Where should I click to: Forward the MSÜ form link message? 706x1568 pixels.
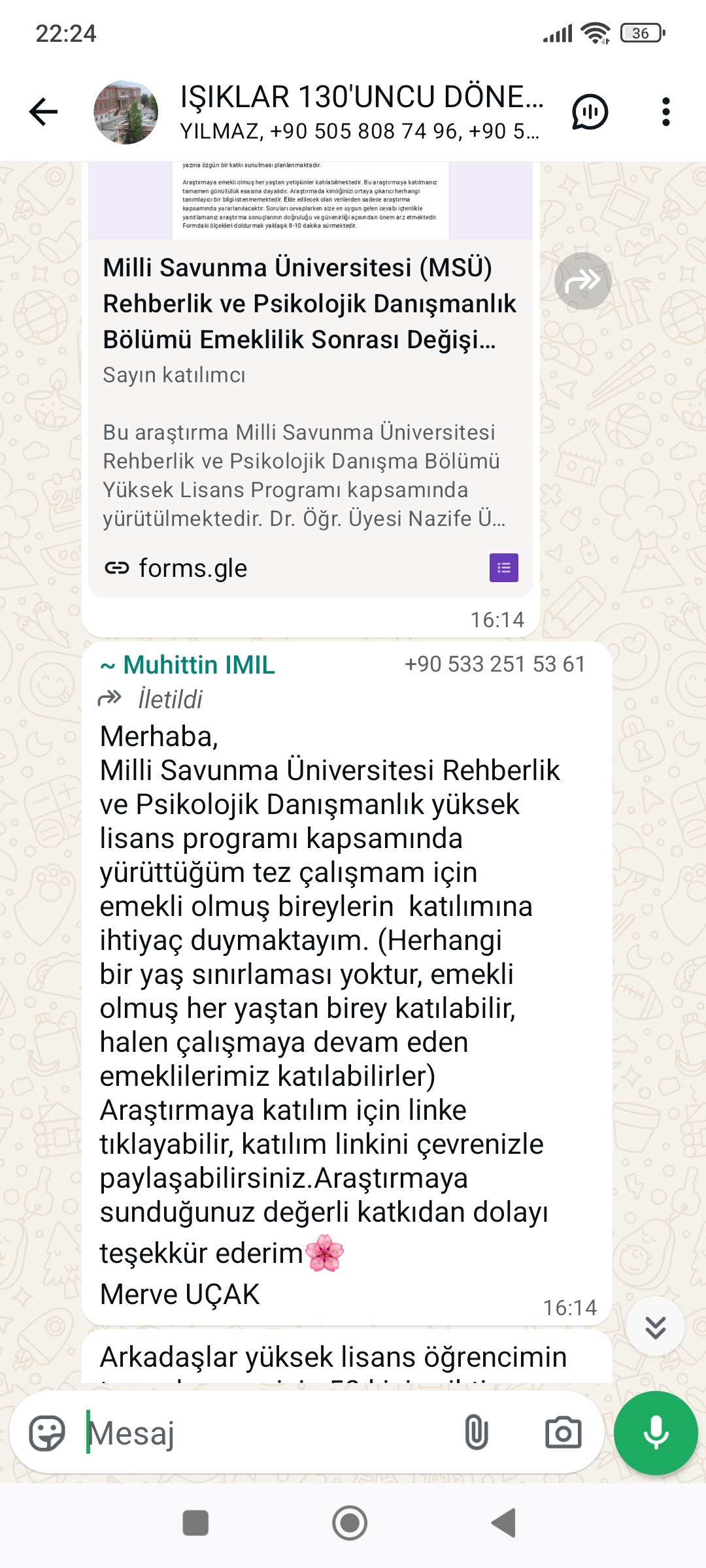pos(582,281)
